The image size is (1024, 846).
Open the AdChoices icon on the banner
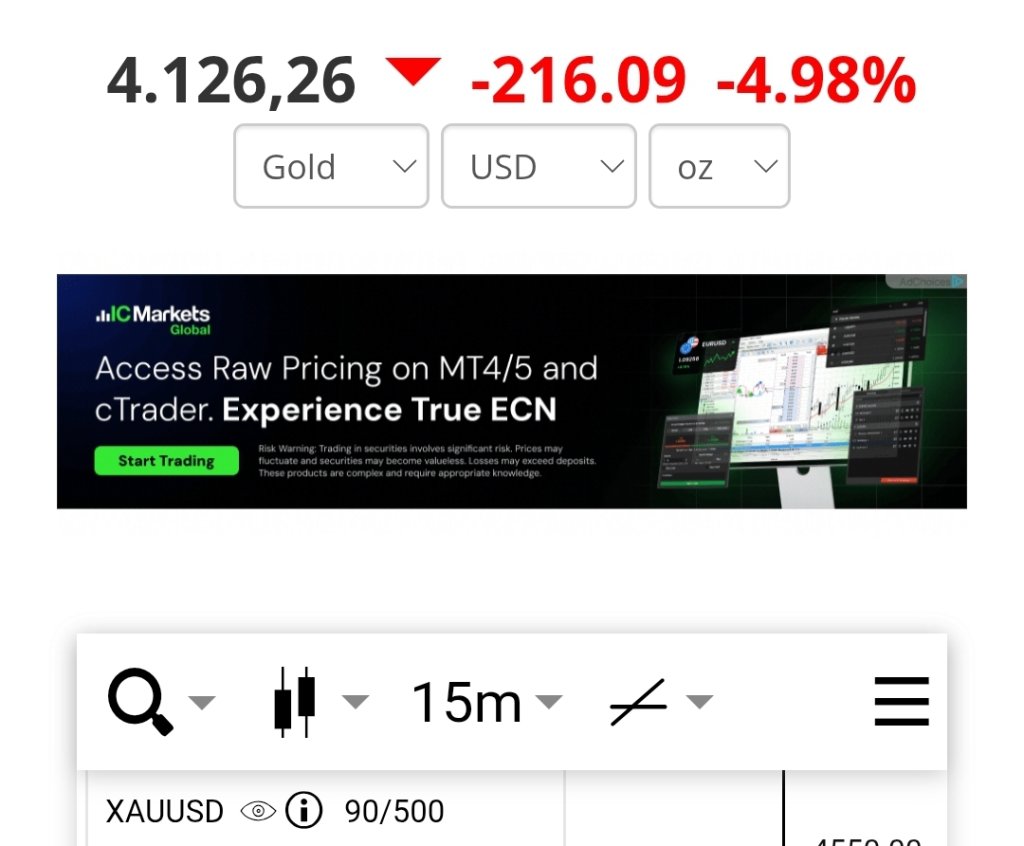(x=957, y=282)
